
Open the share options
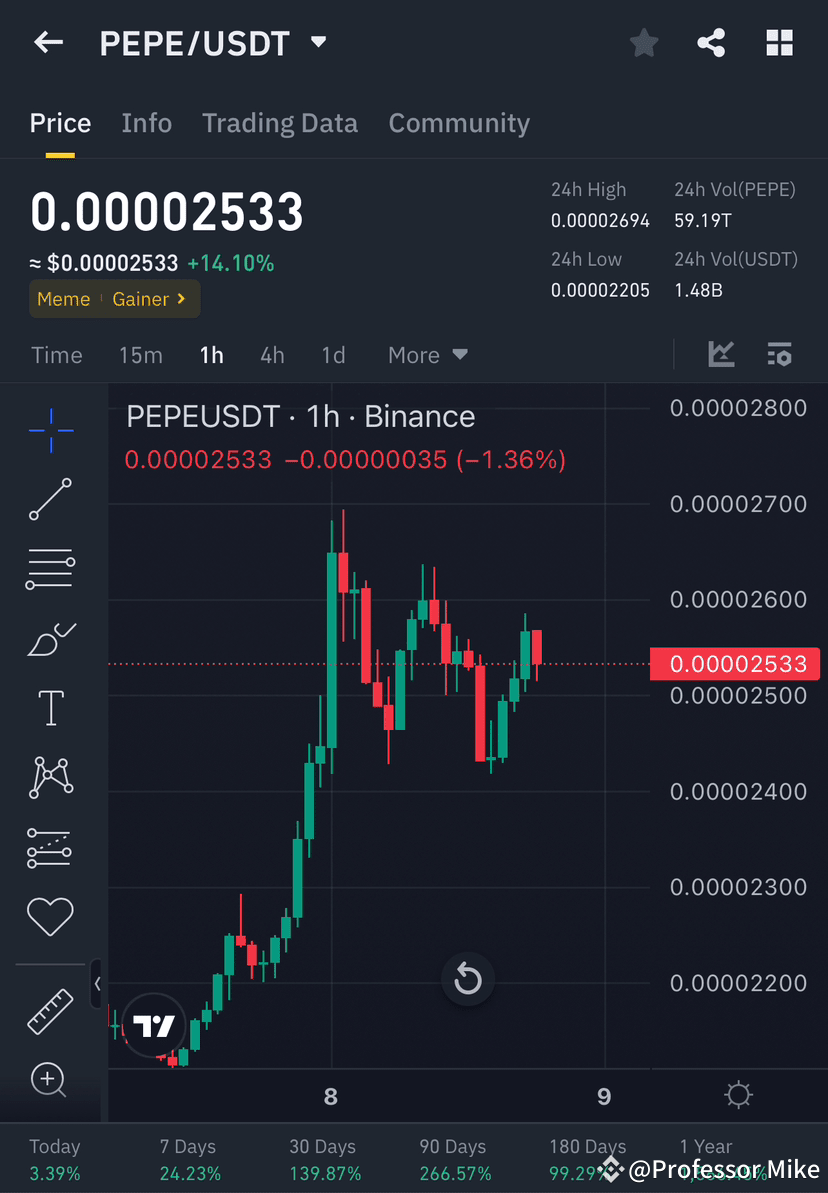[x=711, y=42]
